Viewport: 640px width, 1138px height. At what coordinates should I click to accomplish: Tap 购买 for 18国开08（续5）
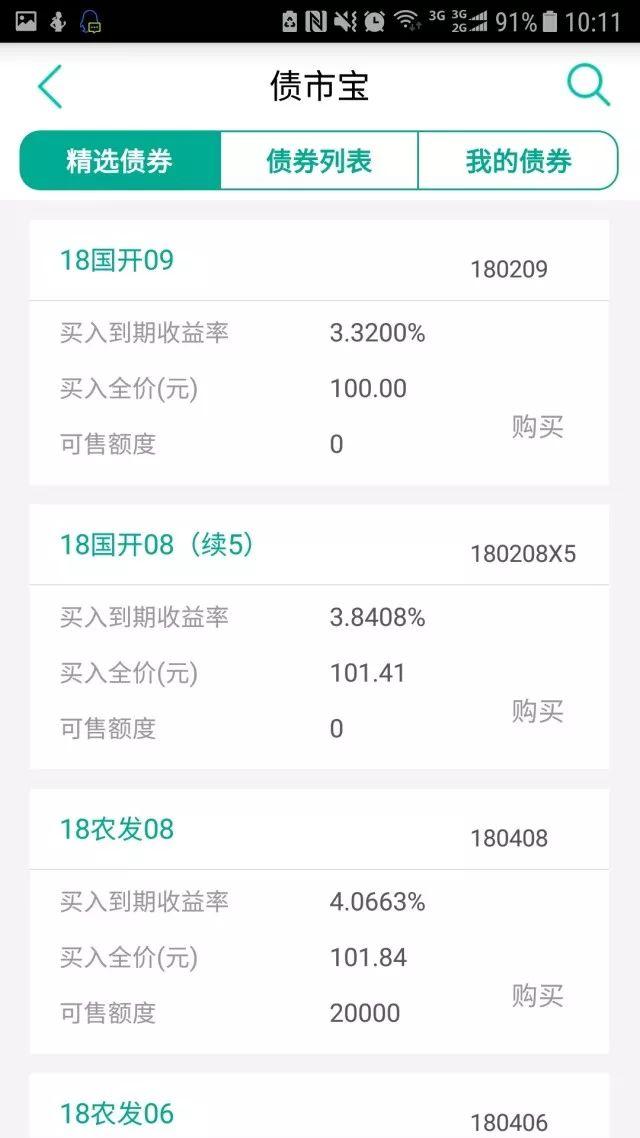click(x=538, y=711)
